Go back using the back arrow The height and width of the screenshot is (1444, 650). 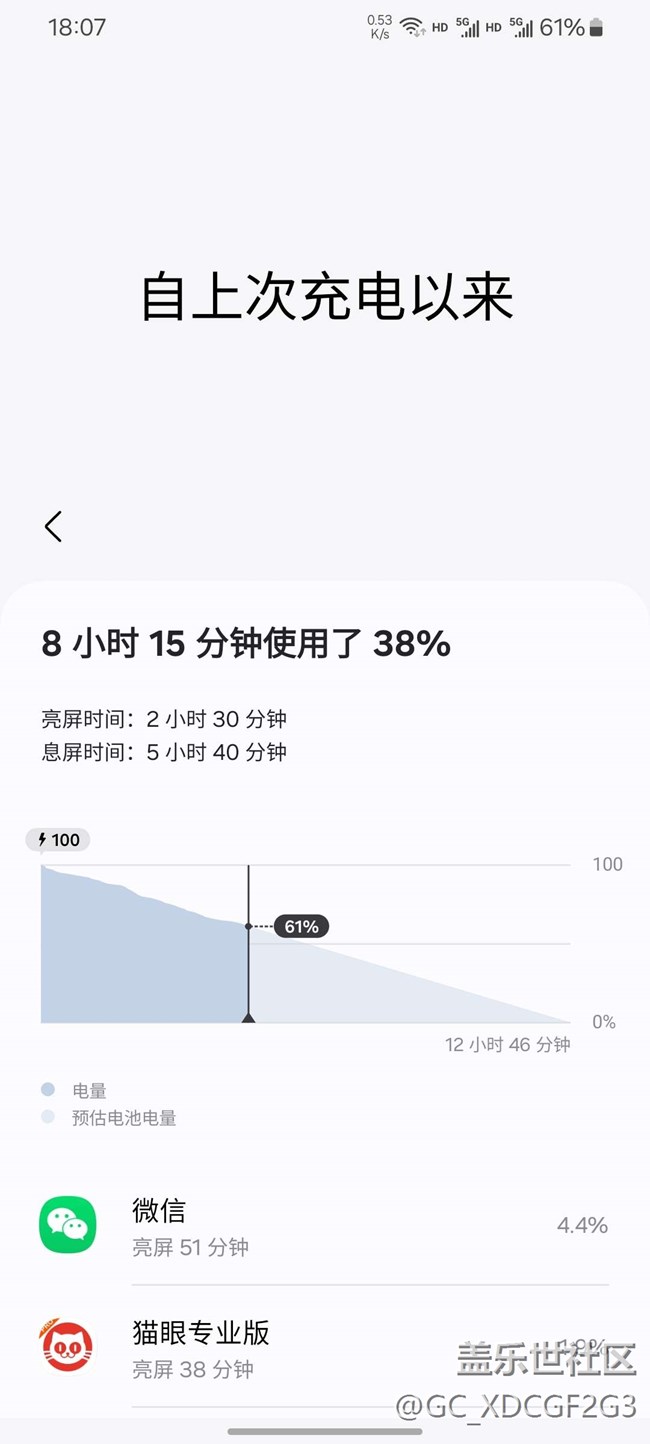53,526
